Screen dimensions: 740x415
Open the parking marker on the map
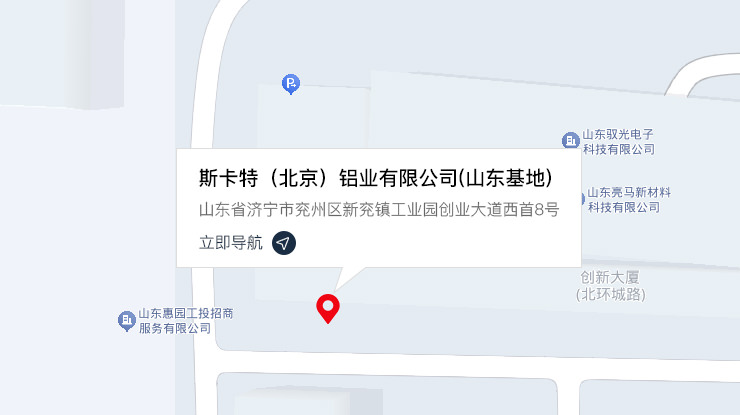coord(290,84)
